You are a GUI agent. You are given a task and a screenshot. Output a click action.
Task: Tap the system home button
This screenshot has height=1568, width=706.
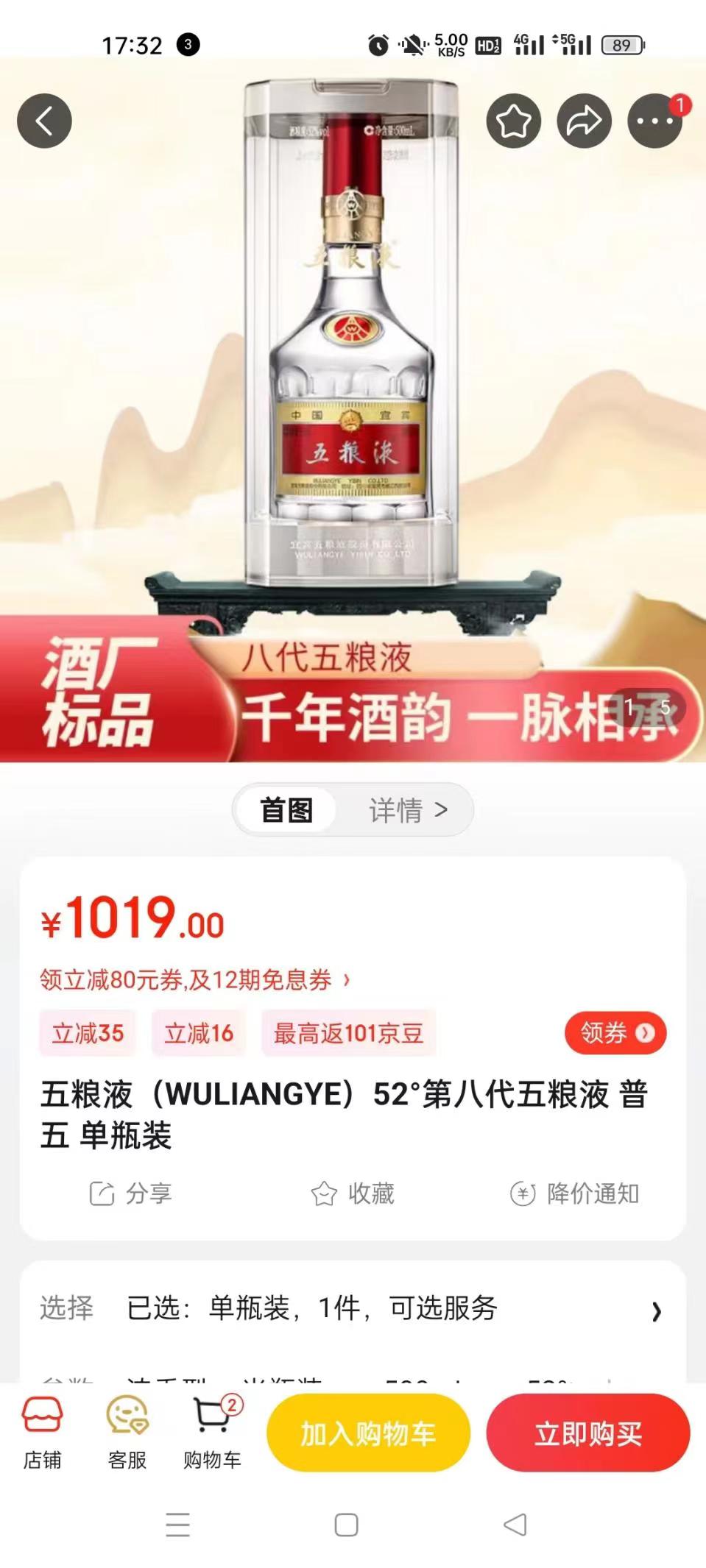coord(346,1525)
